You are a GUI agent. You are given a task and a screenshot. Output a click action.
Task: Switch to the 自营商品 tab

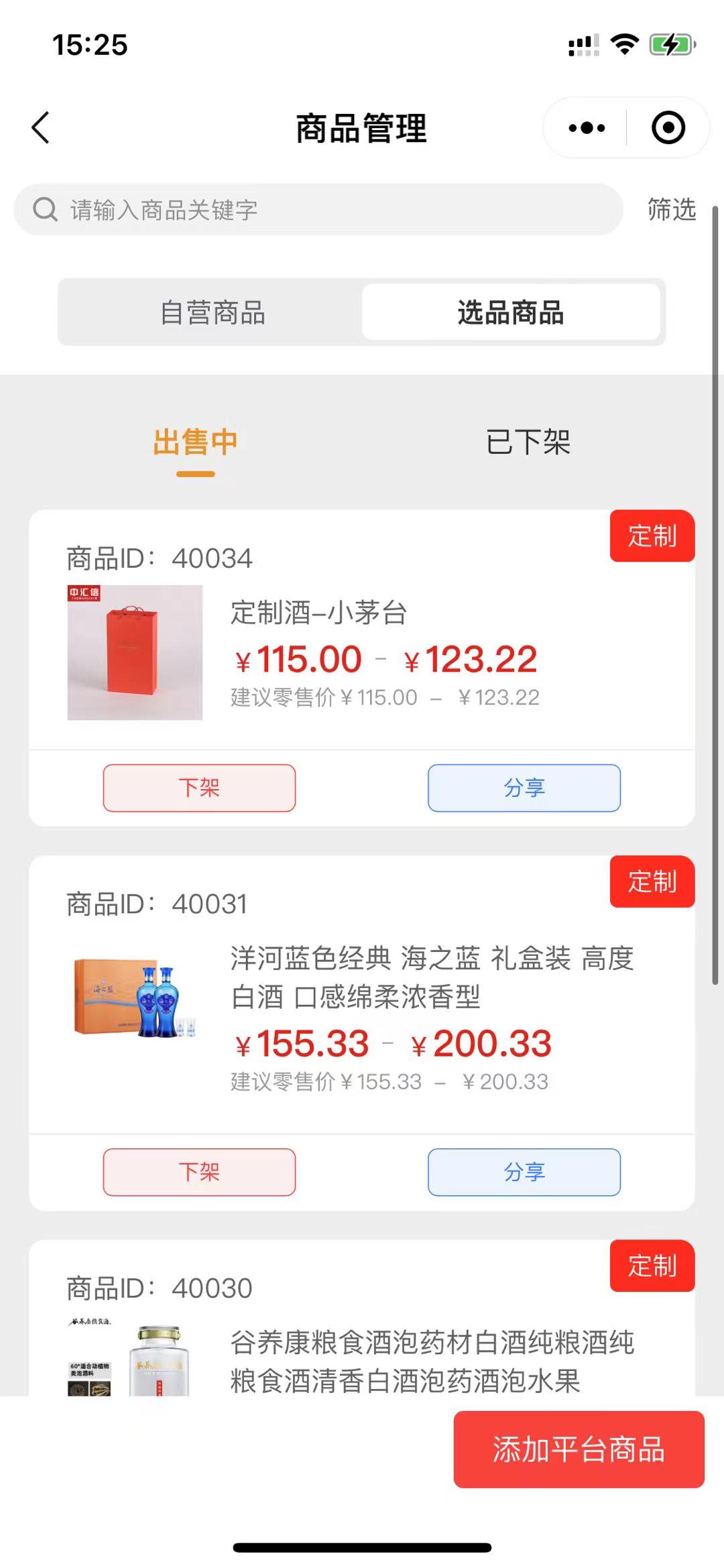point(212,312)
